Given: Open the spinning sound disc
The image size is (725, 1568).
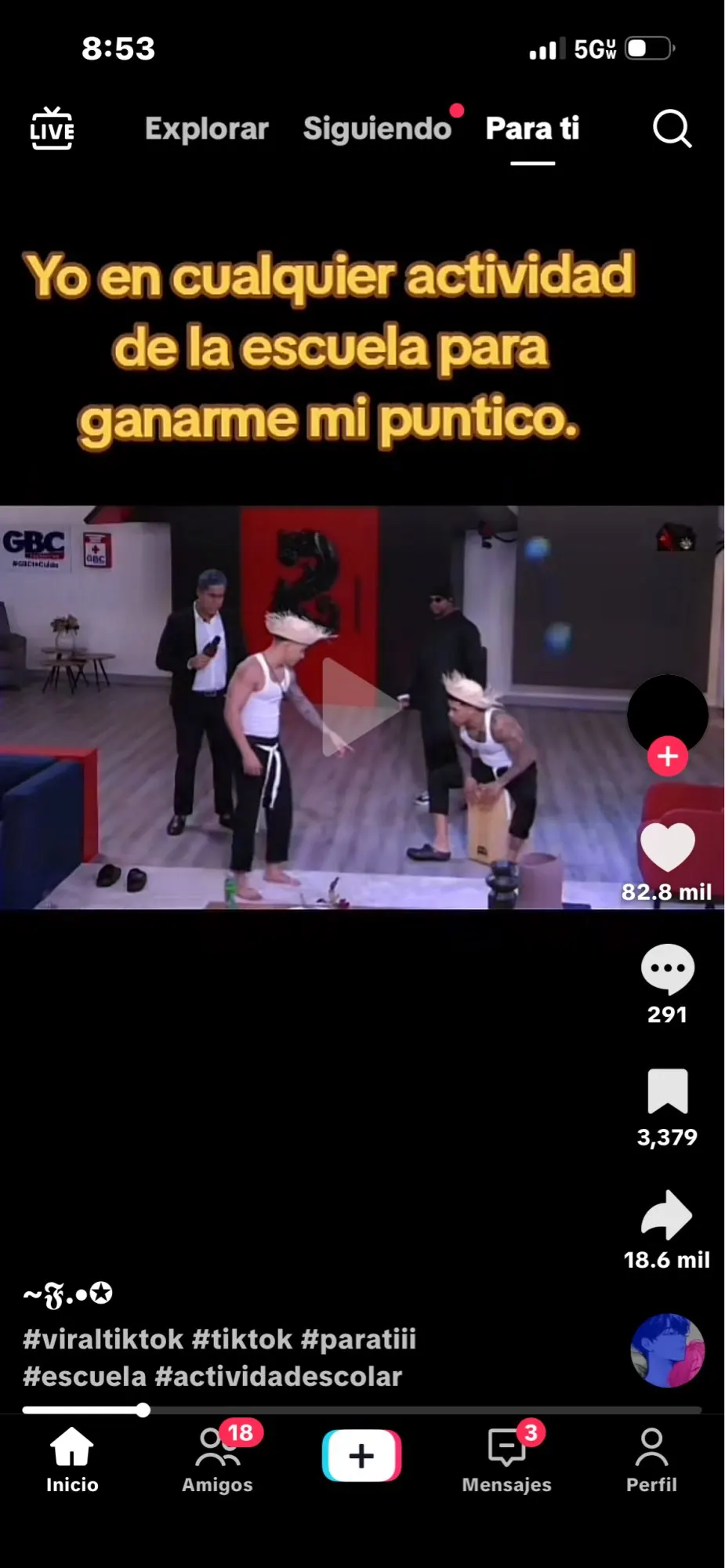Looking at the screenshot, I should pyautogui.click(x=668, y=1350).
